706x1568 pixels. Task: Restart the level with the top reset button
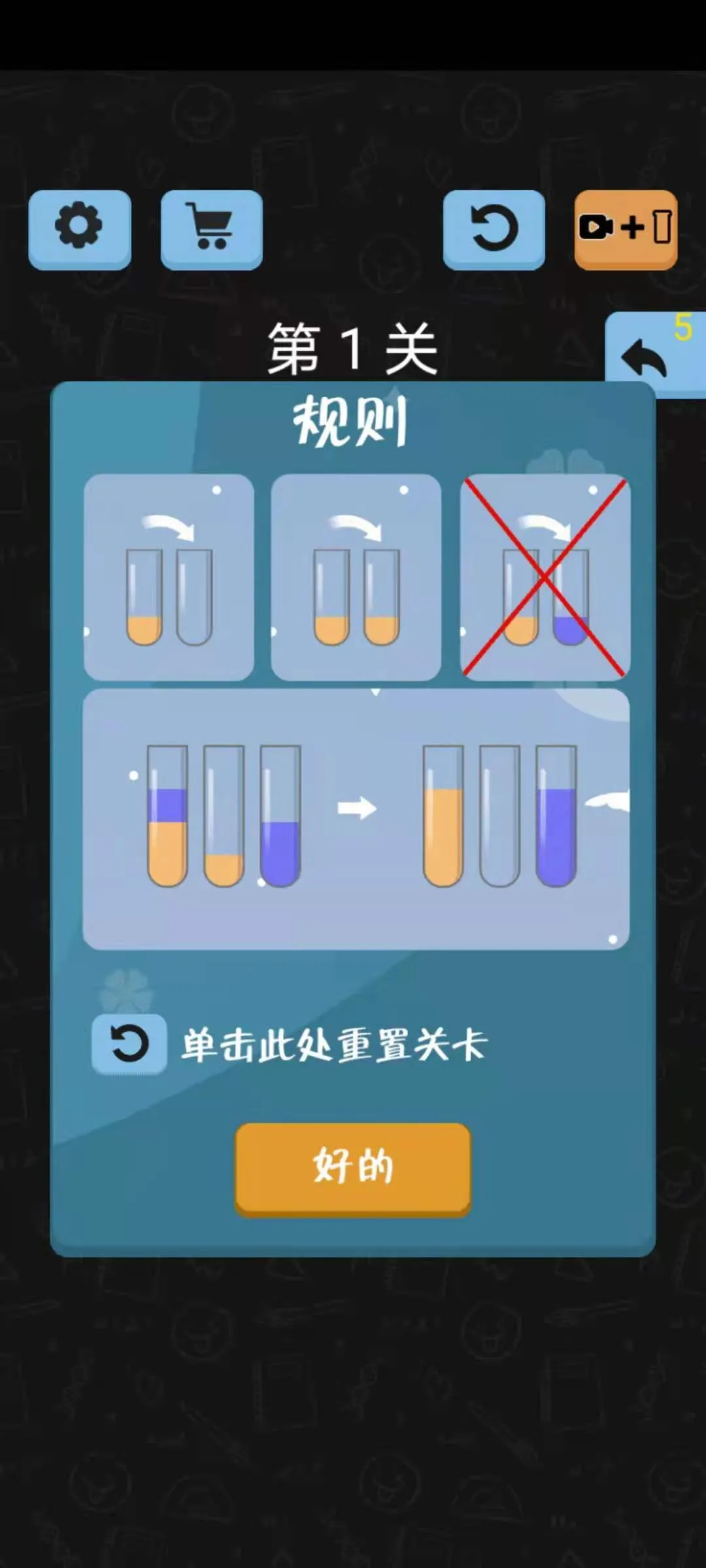coord(494,227)
